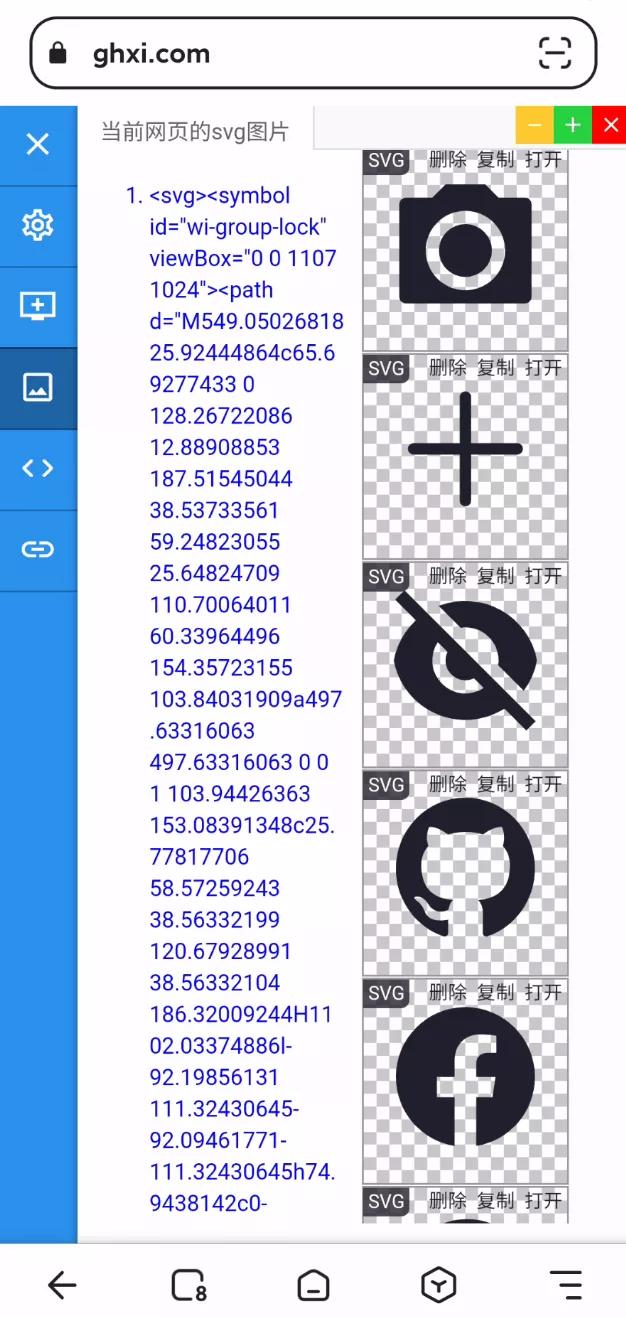Open the code brackets tab in the sidebar
The width and height of the screenshot is (626, 1317).
pos(38,468)
